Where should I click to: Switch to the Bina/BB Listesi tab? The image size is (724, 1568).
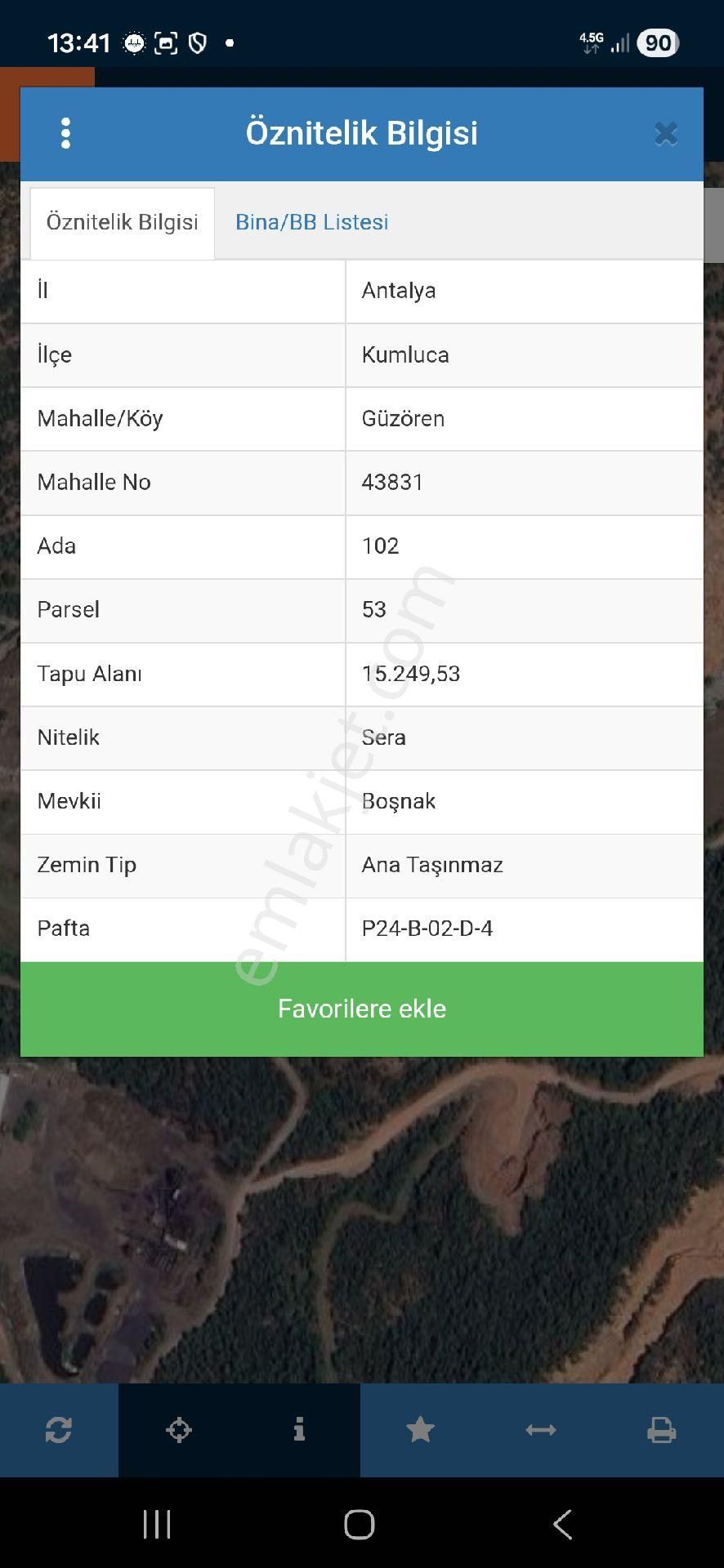(x=311, y=222)
